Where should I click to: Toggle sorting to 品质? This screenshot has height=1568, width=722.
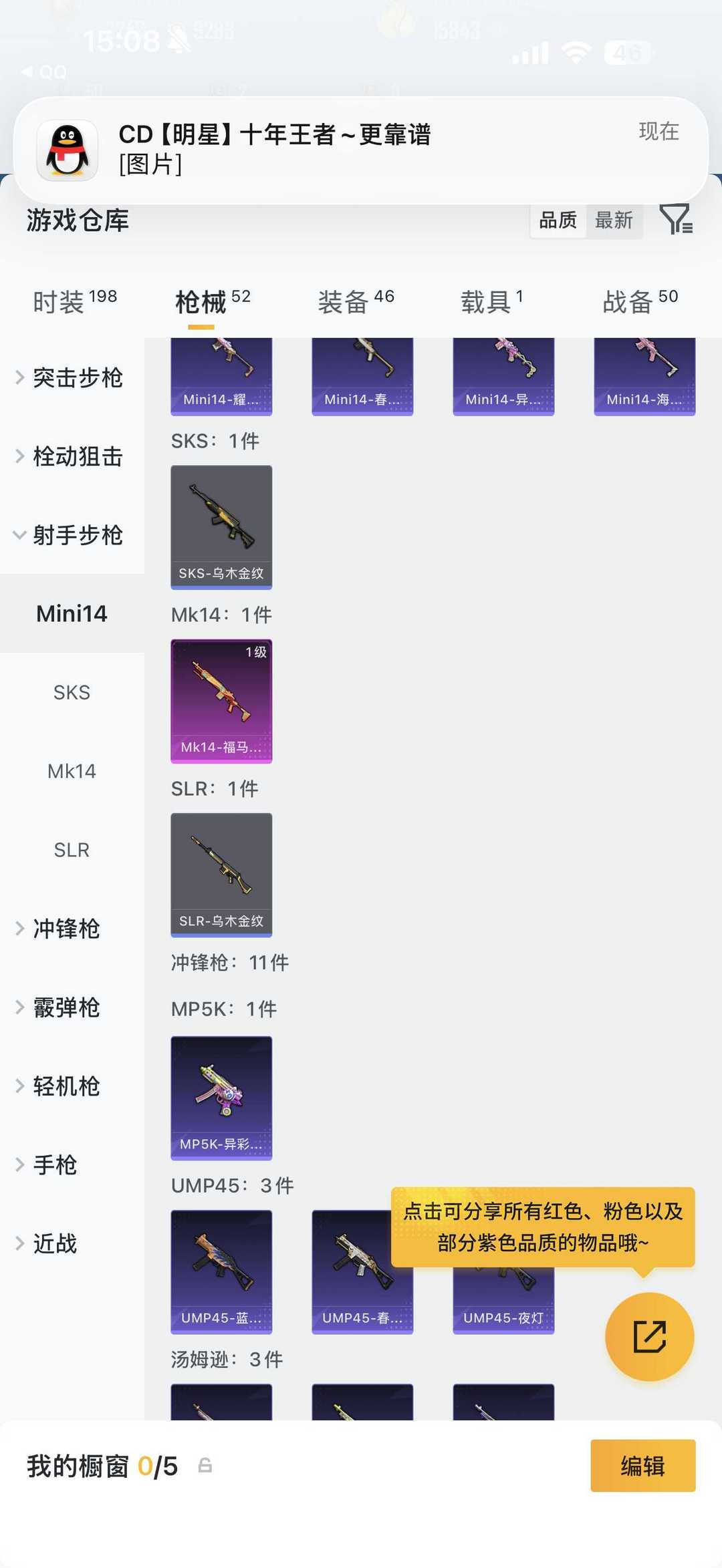(x=558, y=220)
